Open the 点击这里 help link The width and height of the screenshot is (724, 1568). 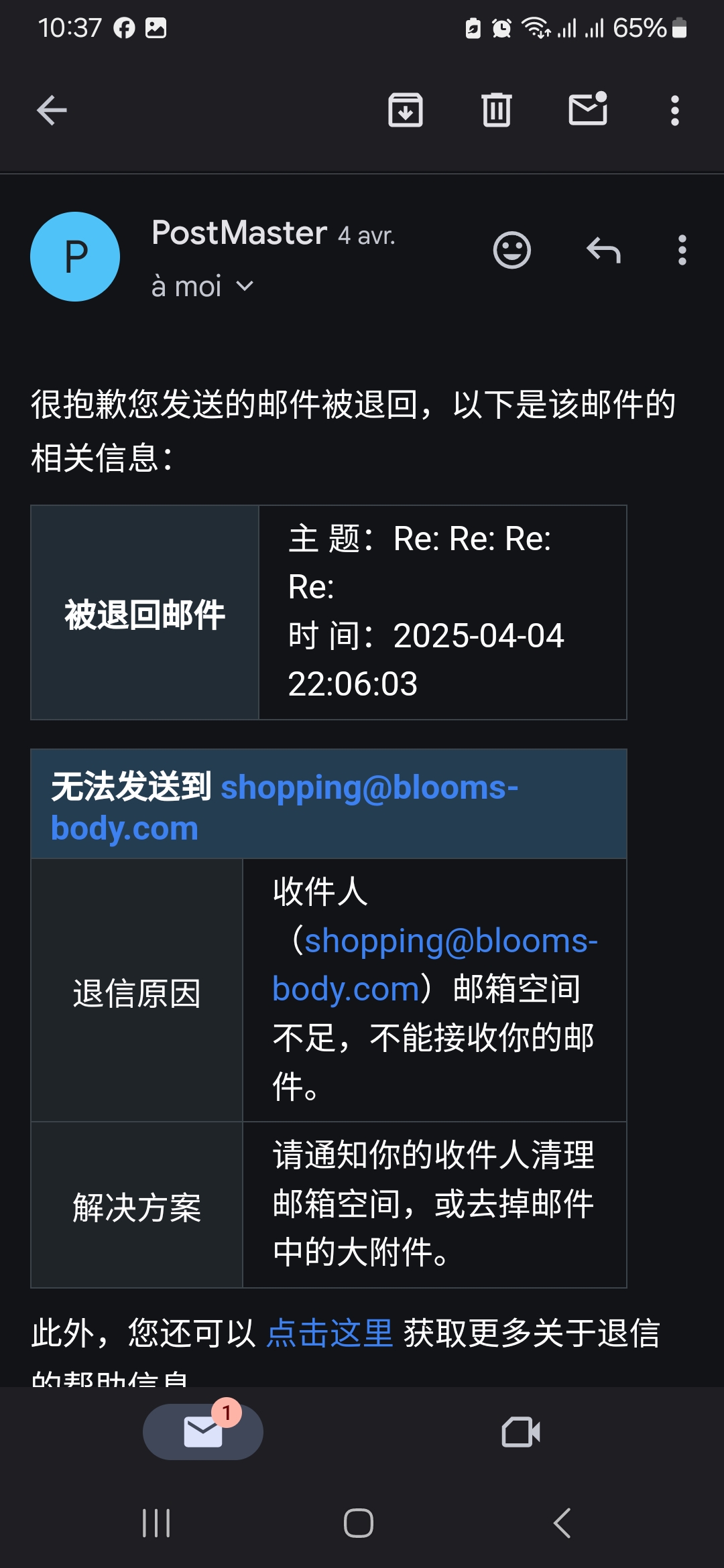pos(329,1333)
